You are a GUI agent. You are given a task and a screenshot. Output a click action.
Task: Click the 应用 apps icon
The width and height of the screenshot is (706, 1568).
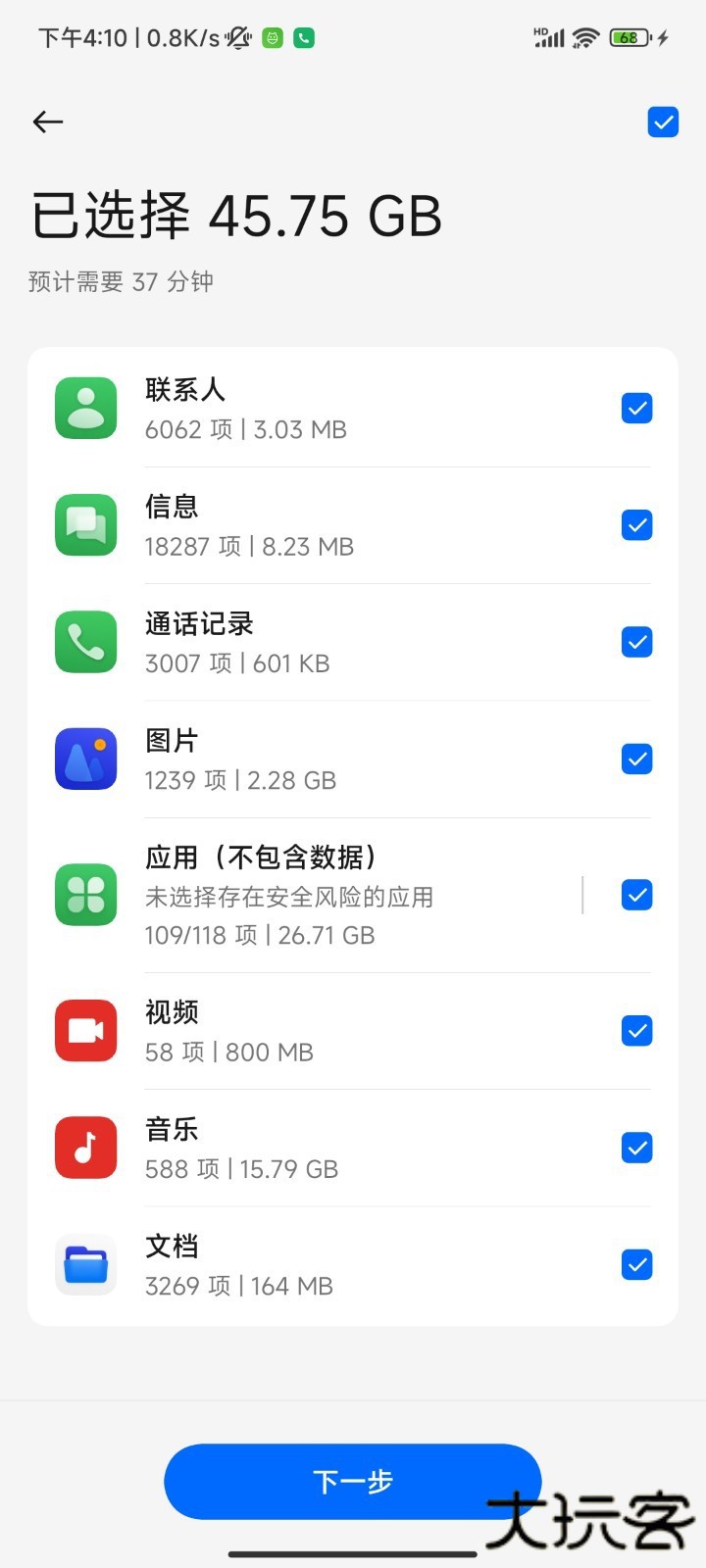click(x=85, y=895)
